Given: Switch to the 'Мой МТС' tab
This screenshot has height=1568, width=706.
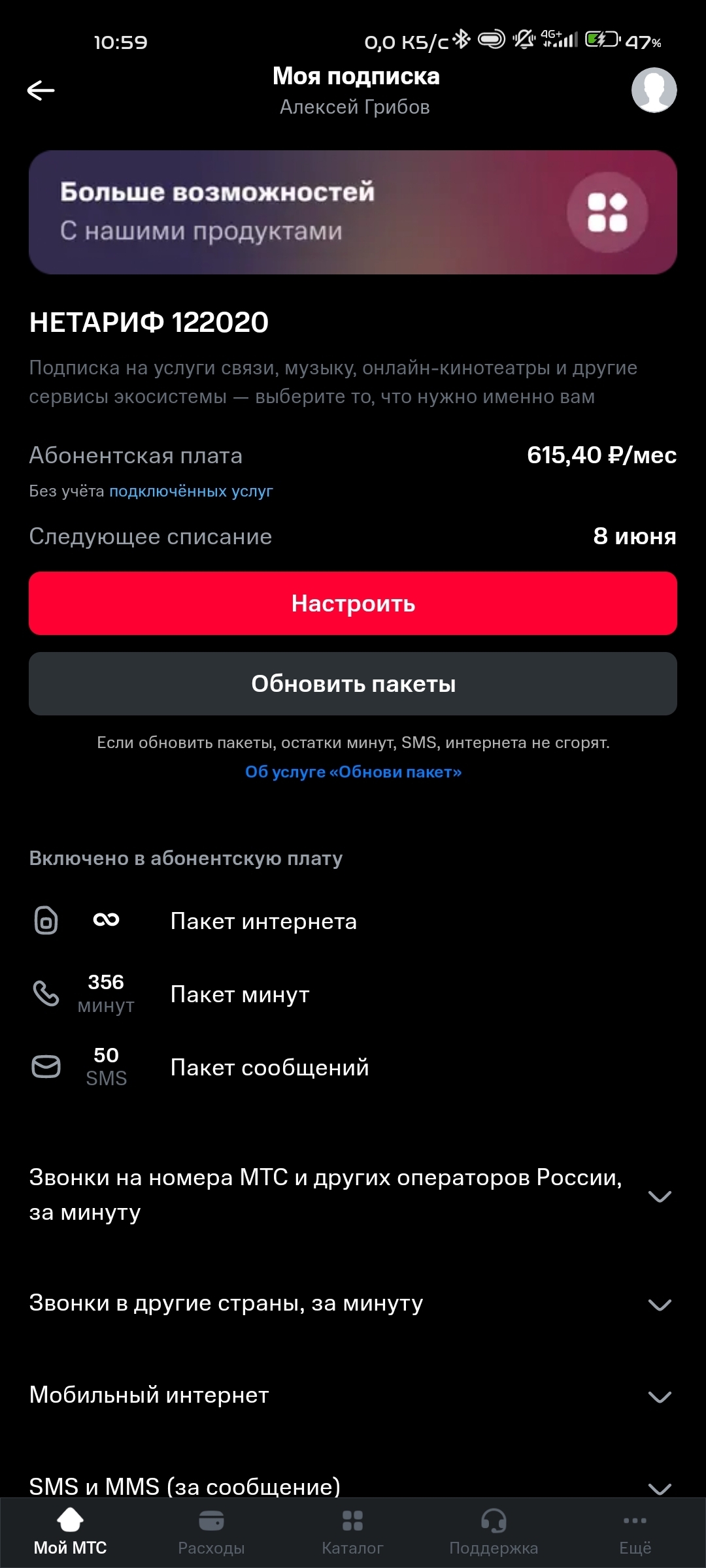Looking at the screenshot, I should [x=70, y=1533].
